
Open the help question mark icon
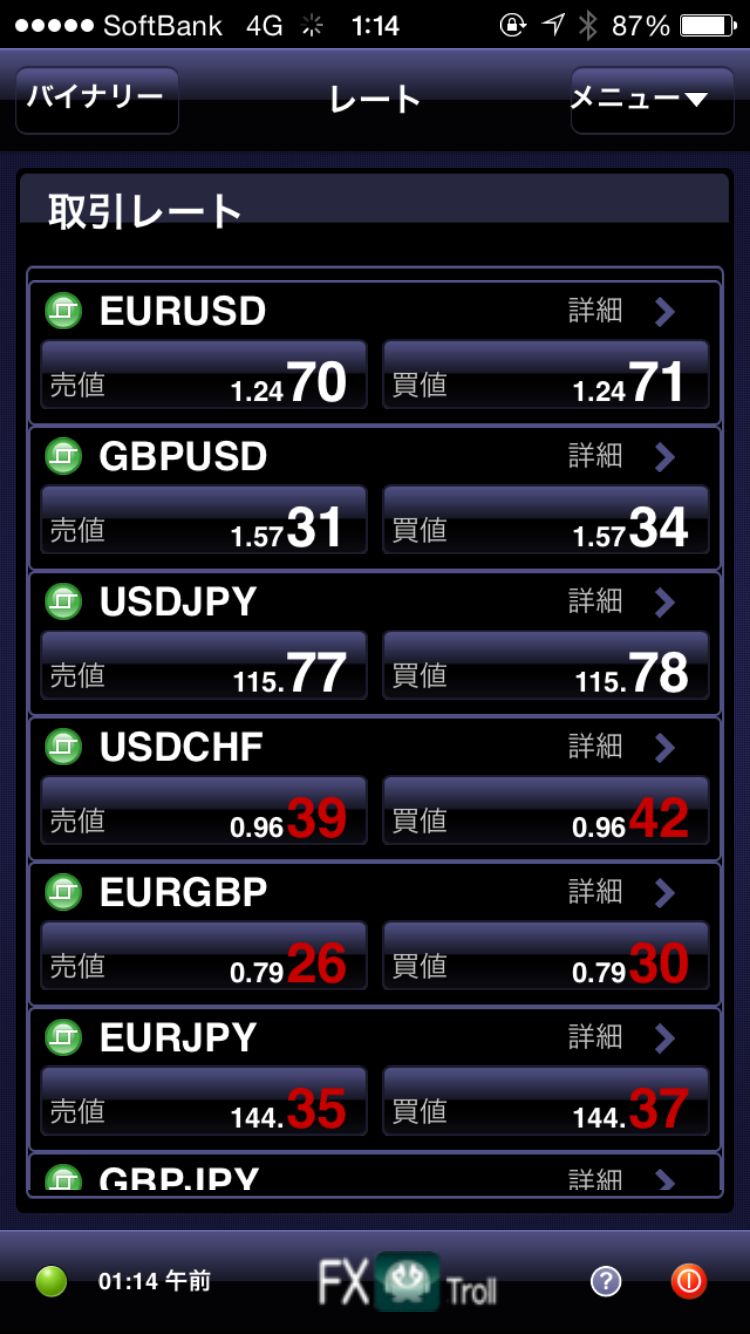tap(606, 1281)
